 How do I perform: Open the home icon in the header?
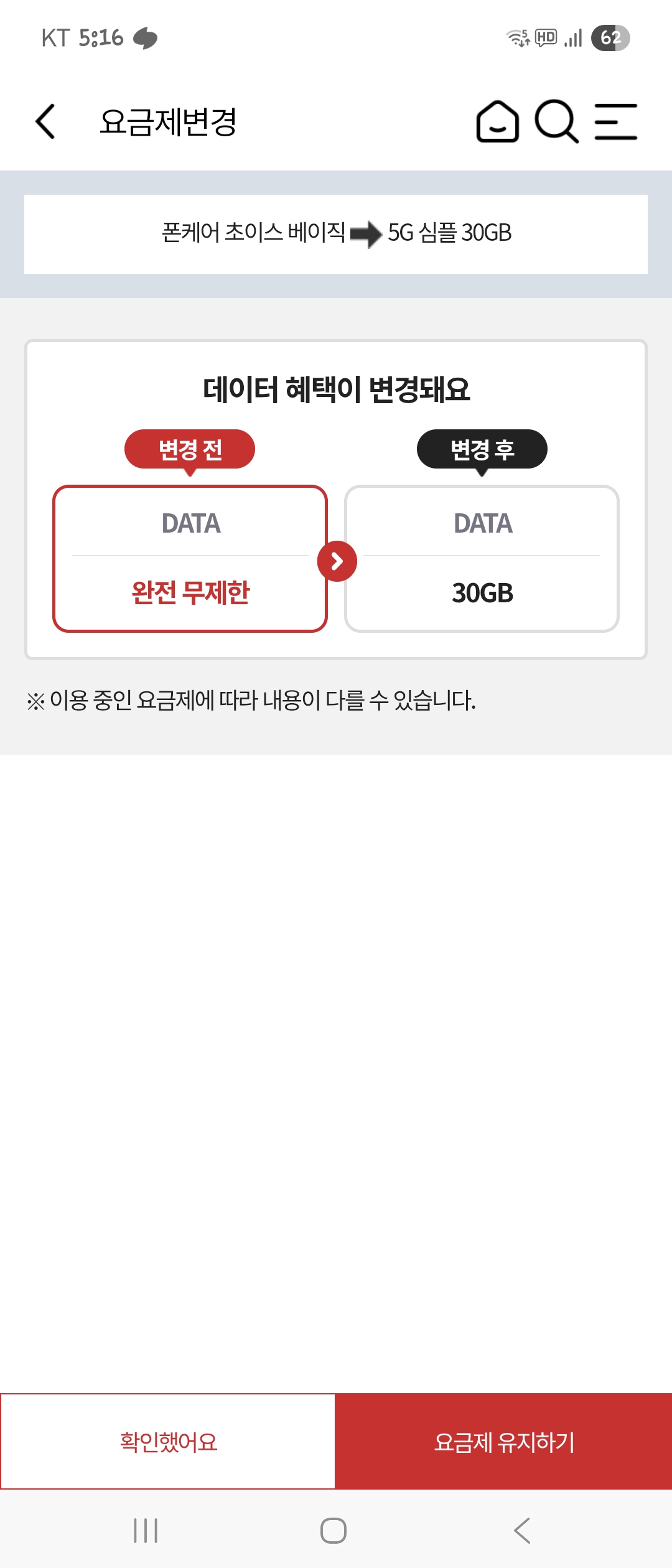point(497,121)
